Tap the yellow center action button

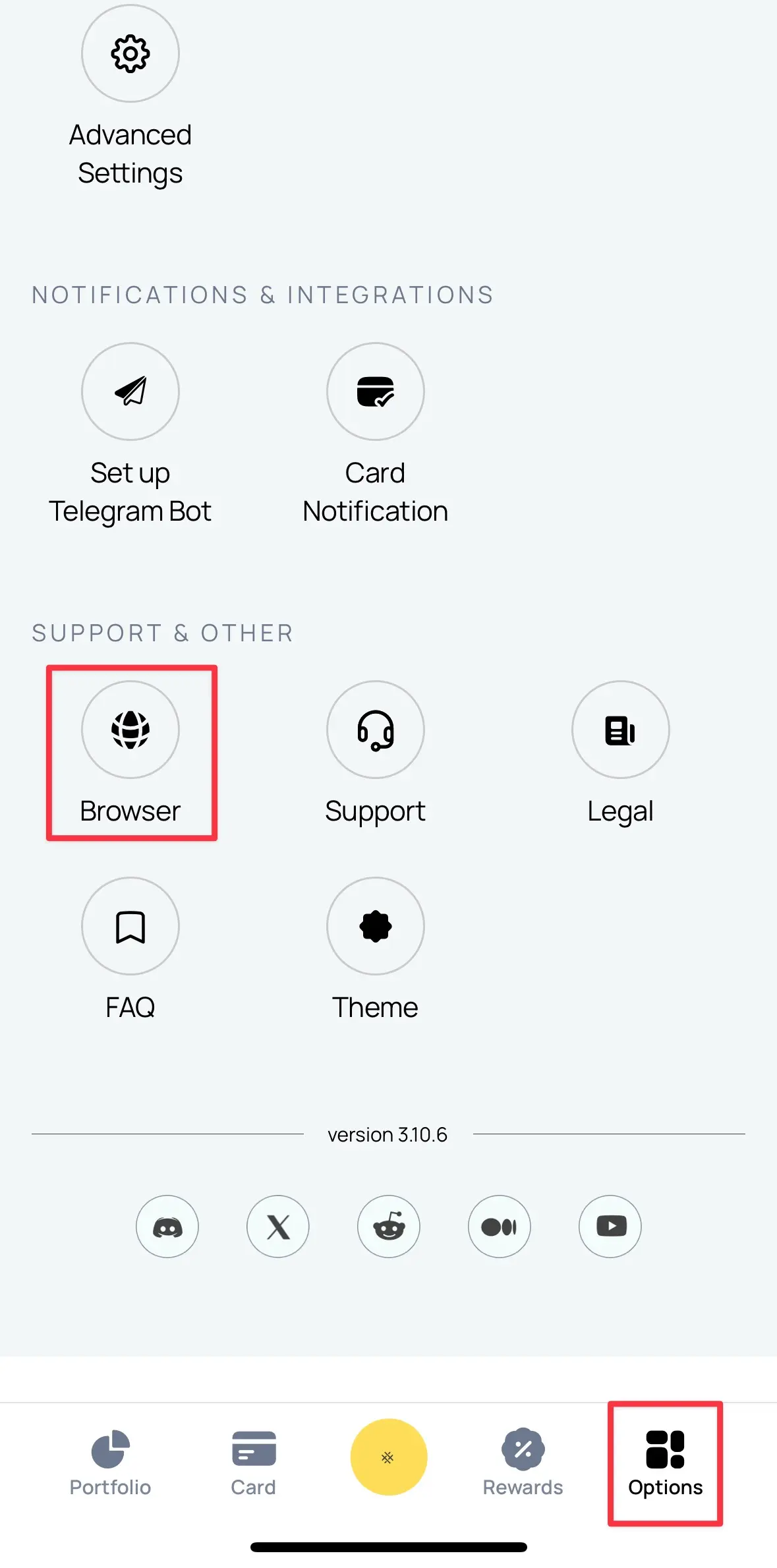click(x=388, y=1457)
